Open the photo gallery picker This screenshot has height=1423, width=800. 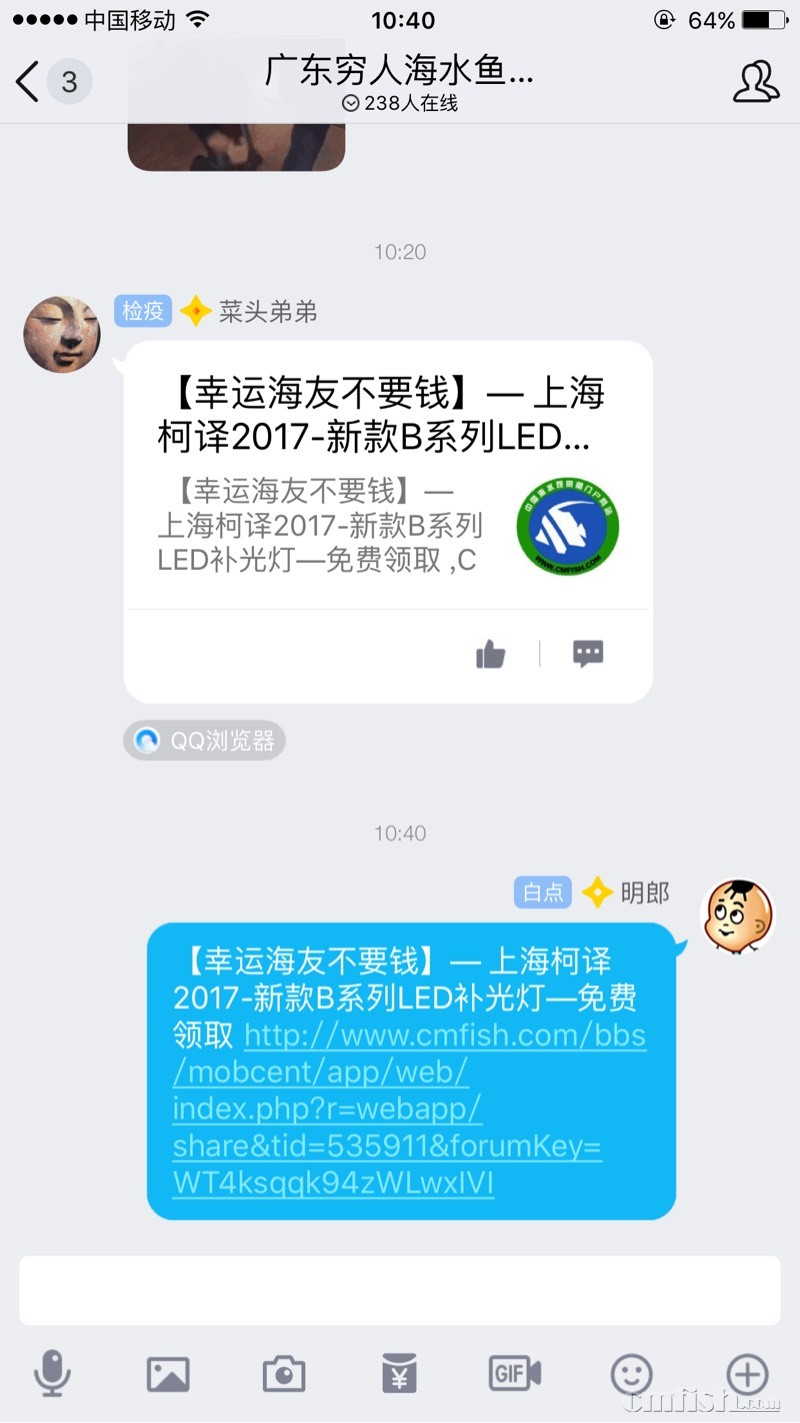[x=168, y=1375]
